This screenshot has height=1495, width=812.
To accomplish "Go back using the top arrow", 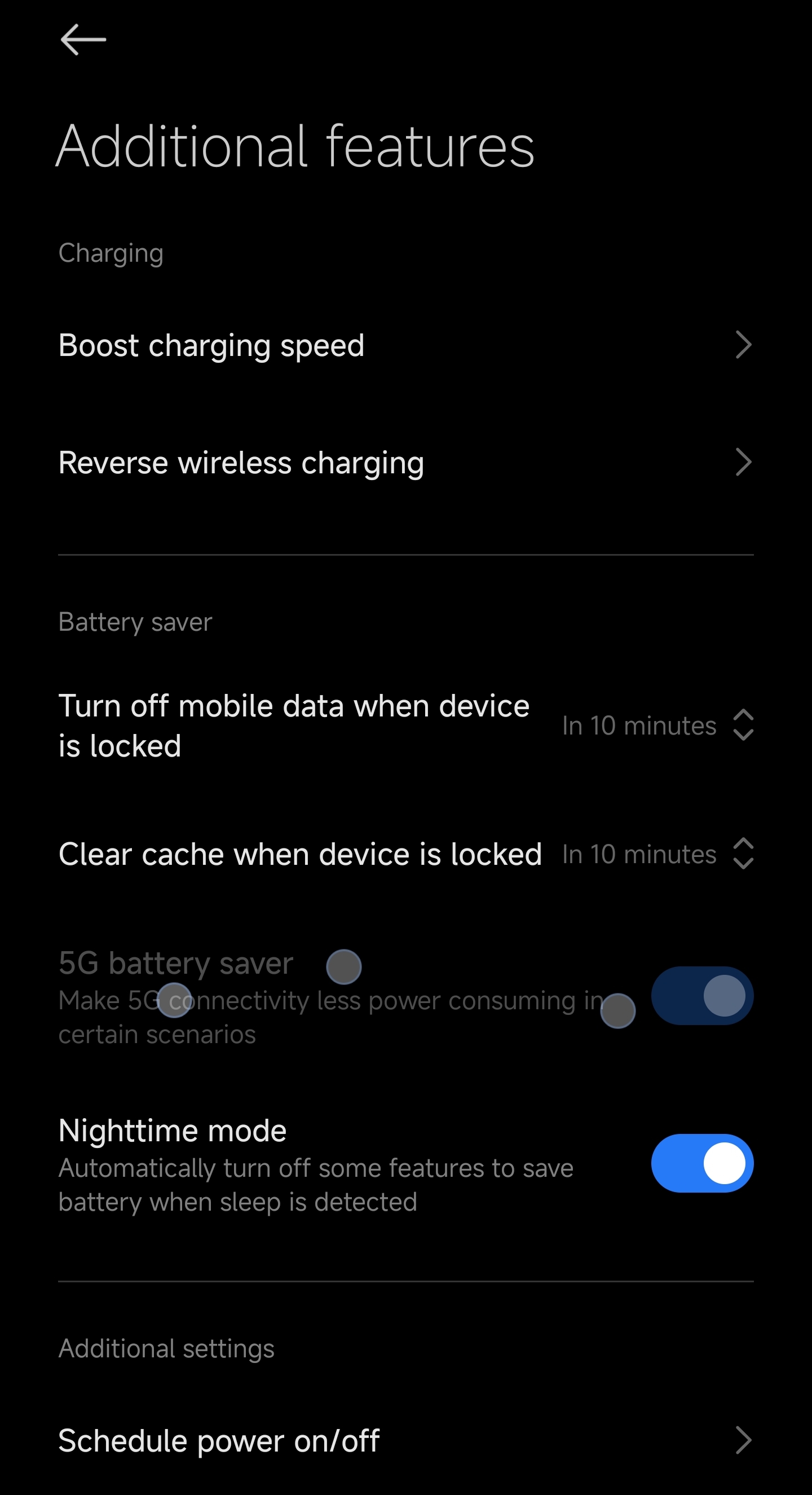I will click(x=83, y=39).
